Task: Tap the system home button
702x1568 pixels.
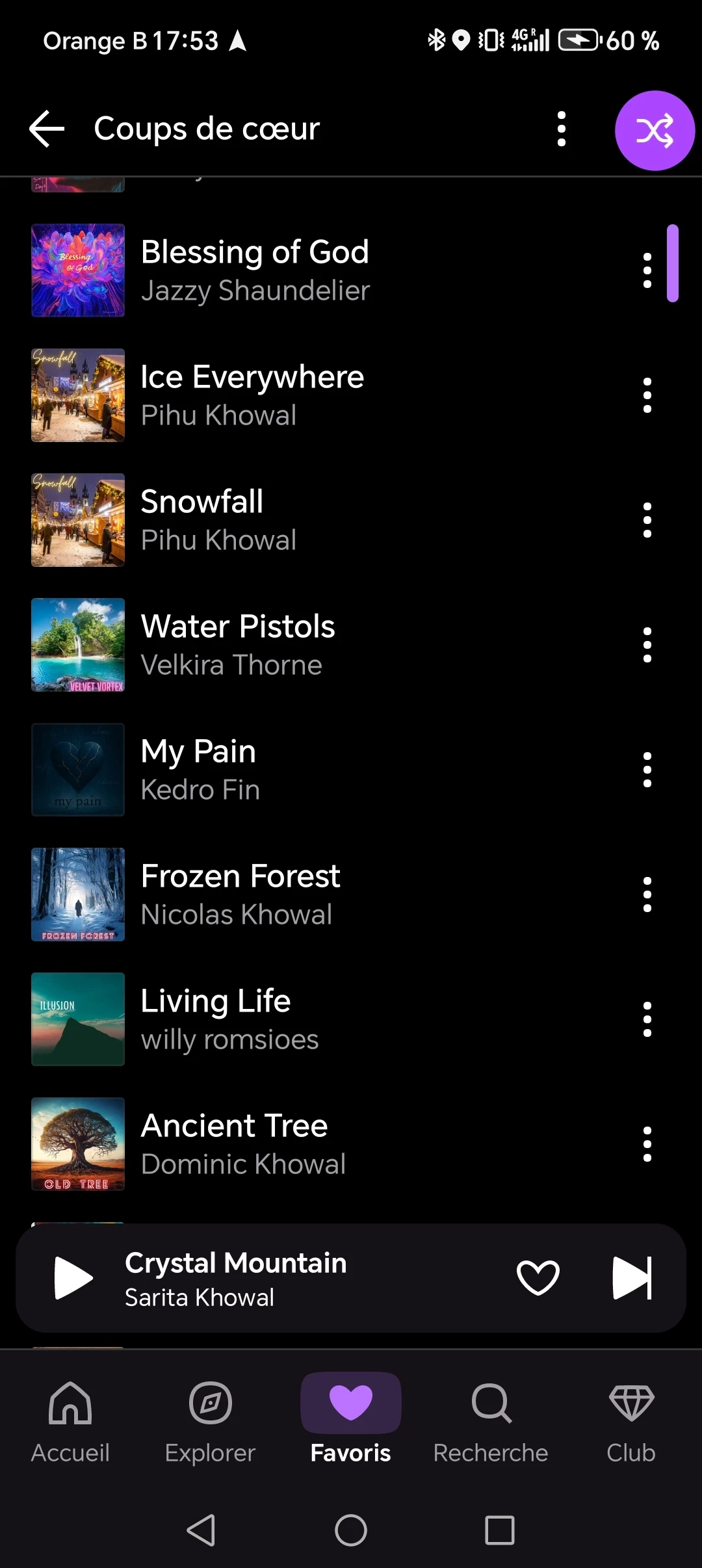Action: point(351,1530)
